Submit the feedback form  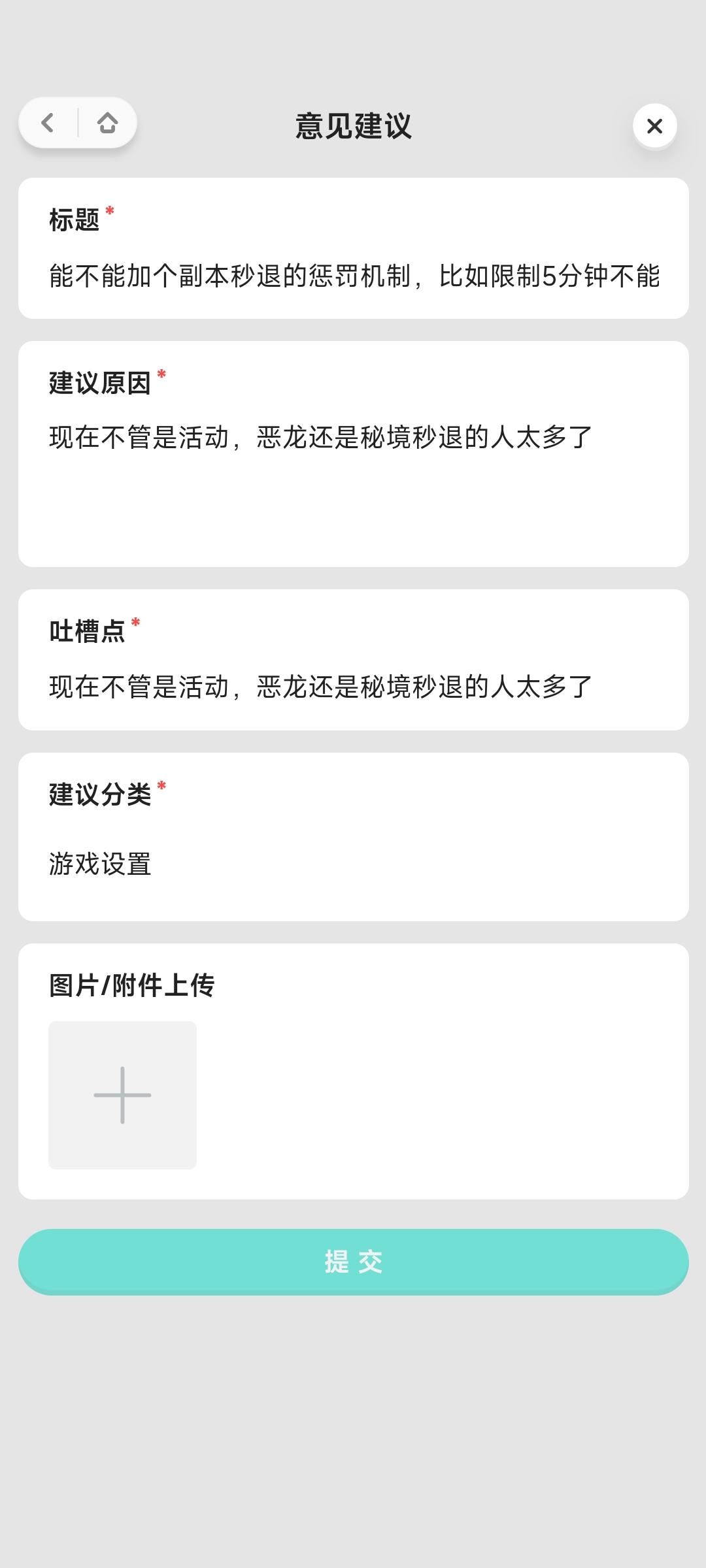pyautogui.click(x=353, y=1261)
